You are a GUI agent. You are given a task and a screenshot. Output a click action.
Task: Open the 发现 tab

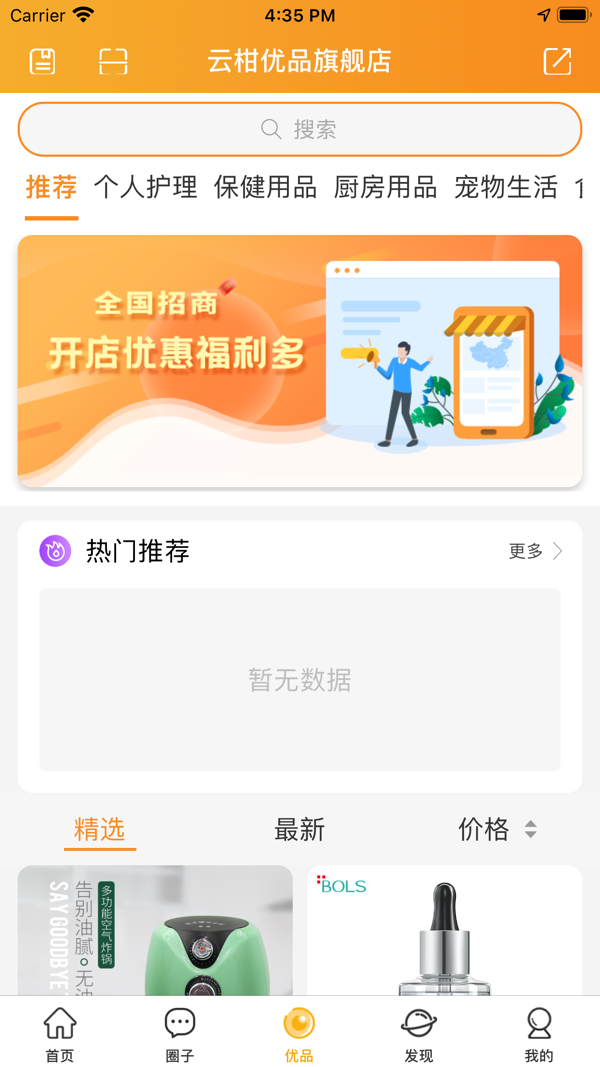click(x=418, y=1034)
